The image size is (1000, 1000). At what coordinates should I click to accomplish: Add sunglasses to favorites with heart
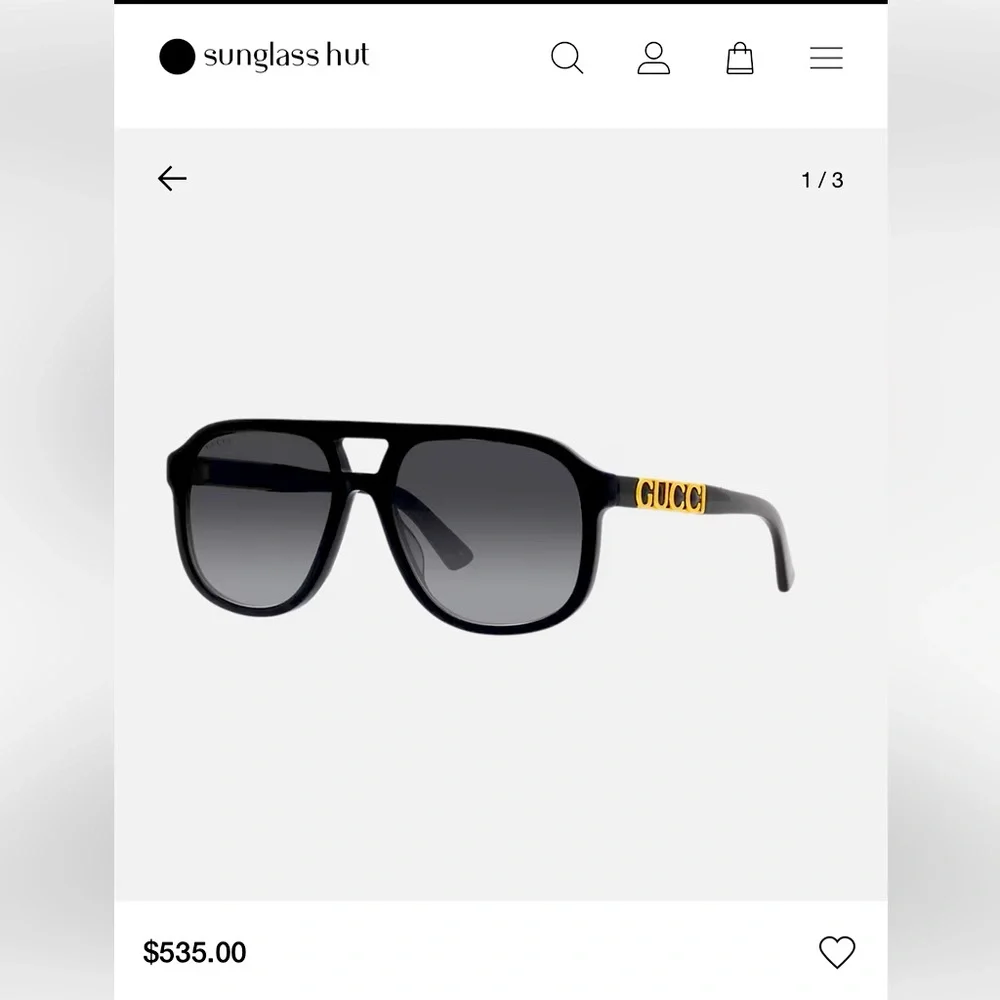[x=837, y=952]
